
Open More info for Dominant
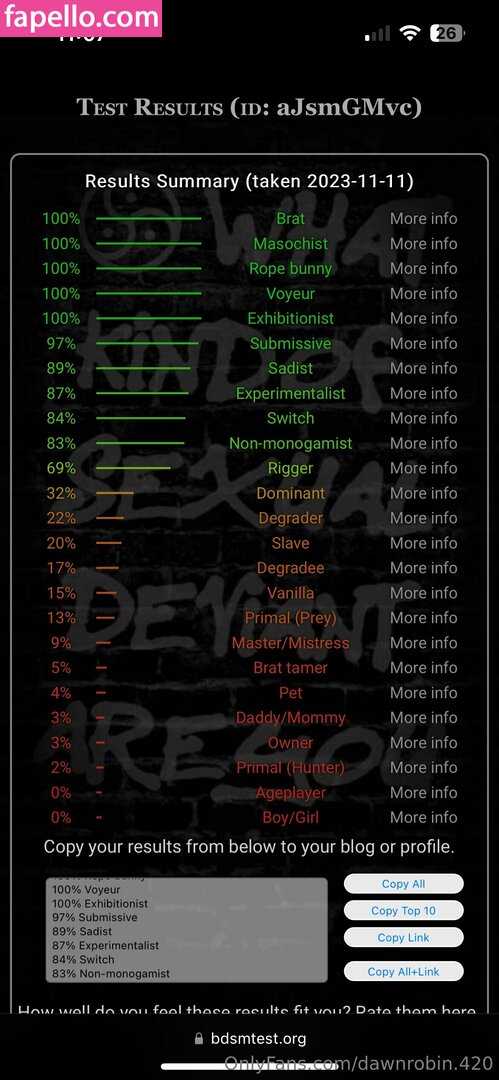pos(423,493)
